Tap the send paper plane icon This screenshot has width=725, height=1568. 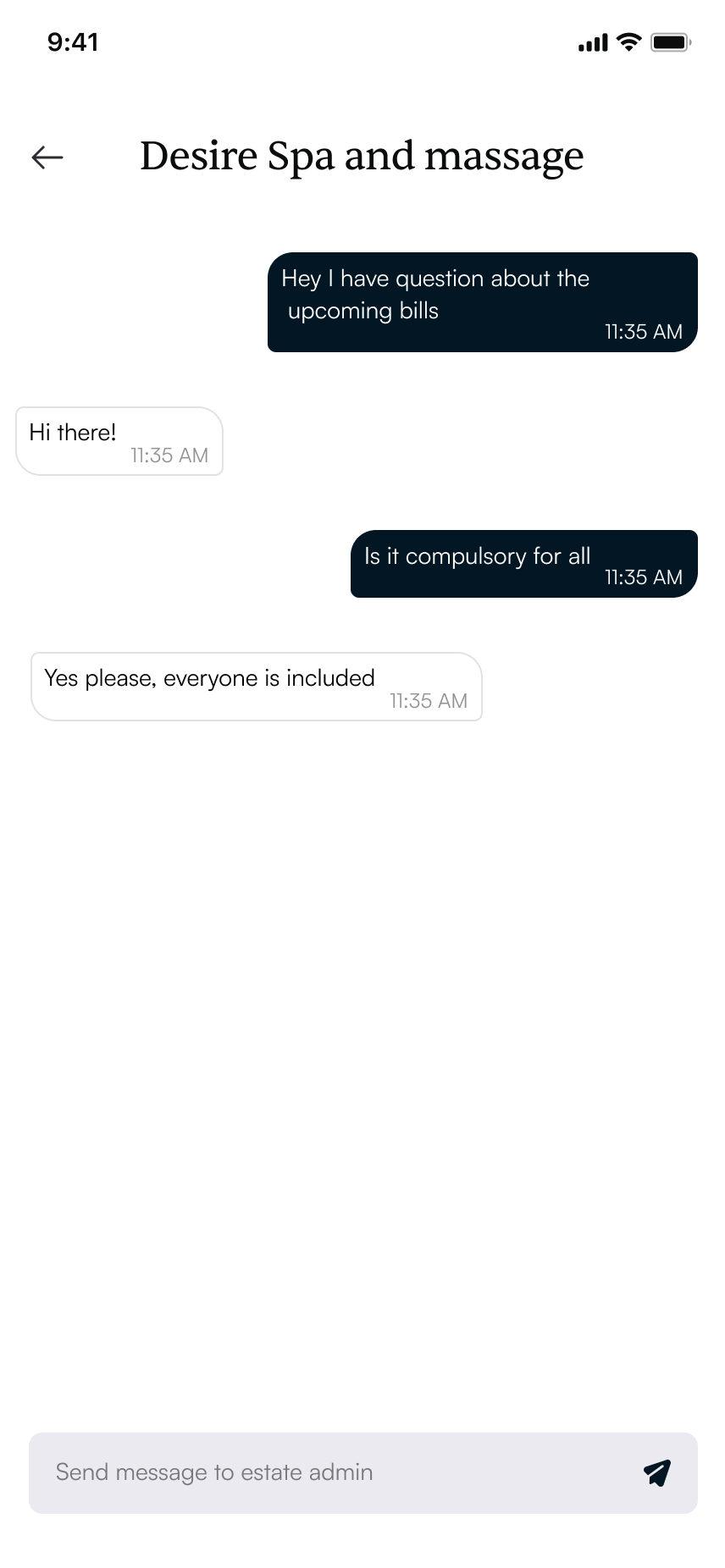[x=657, y=1472]
